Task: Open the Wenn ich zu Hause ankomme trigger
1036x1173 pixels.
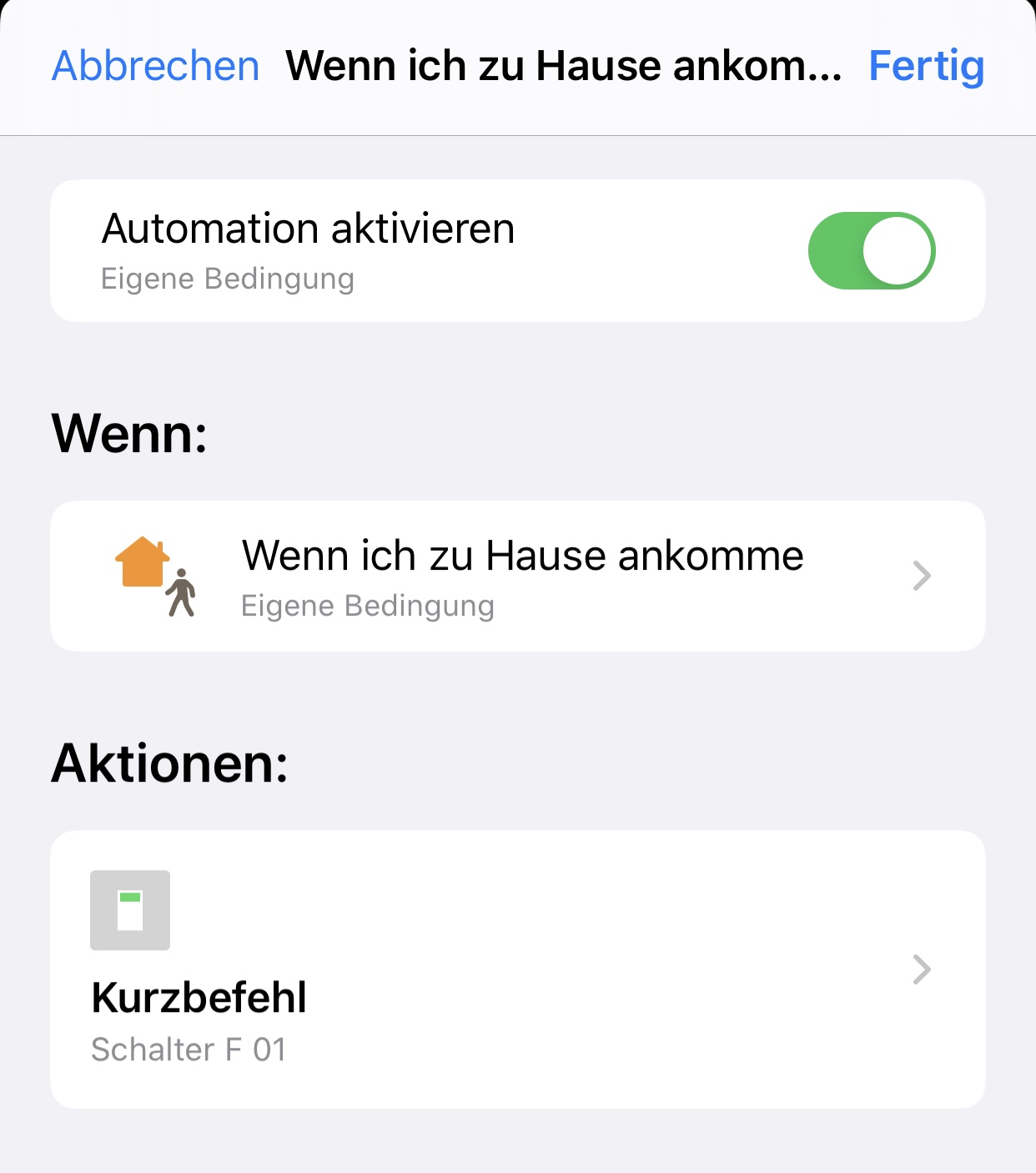Action: [517, 576]
